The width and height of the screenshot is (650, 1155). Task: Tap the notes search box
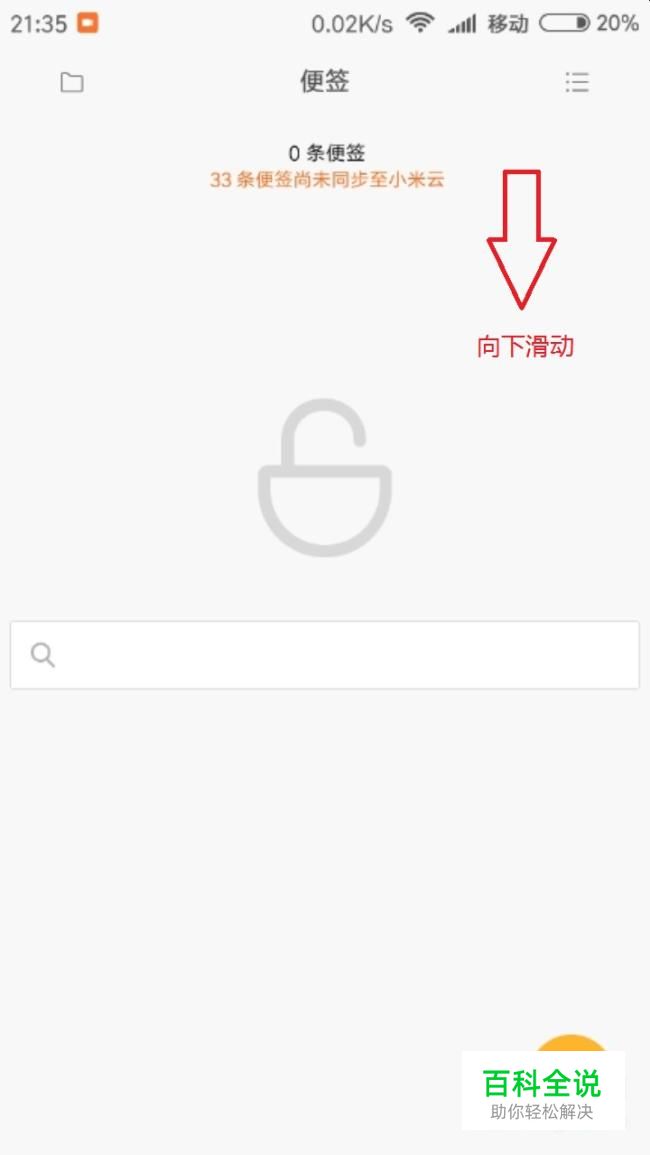[x=324, y=655]
